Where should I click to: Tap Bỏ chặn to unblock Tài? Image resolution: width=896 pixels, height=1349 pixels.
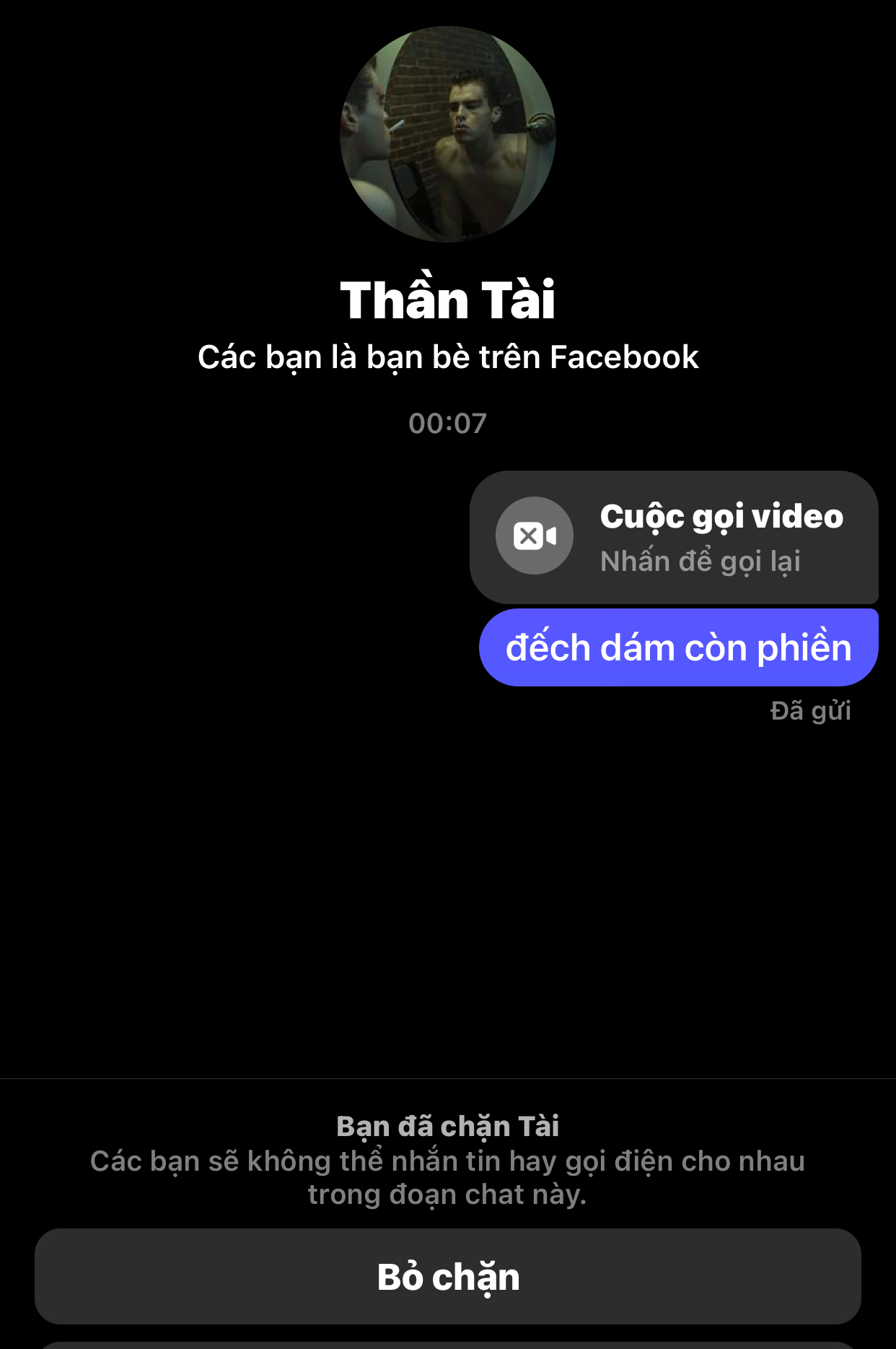[x=447, y=1276]
